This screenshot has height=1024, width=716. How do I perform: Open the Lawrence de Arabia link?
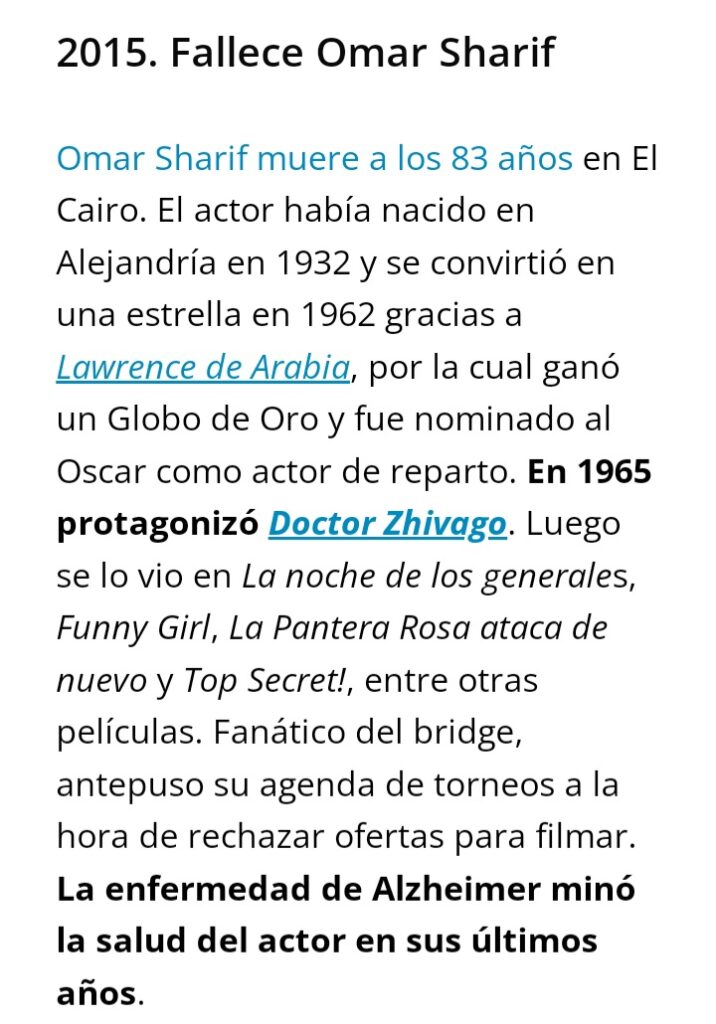(x=203, y=367)
